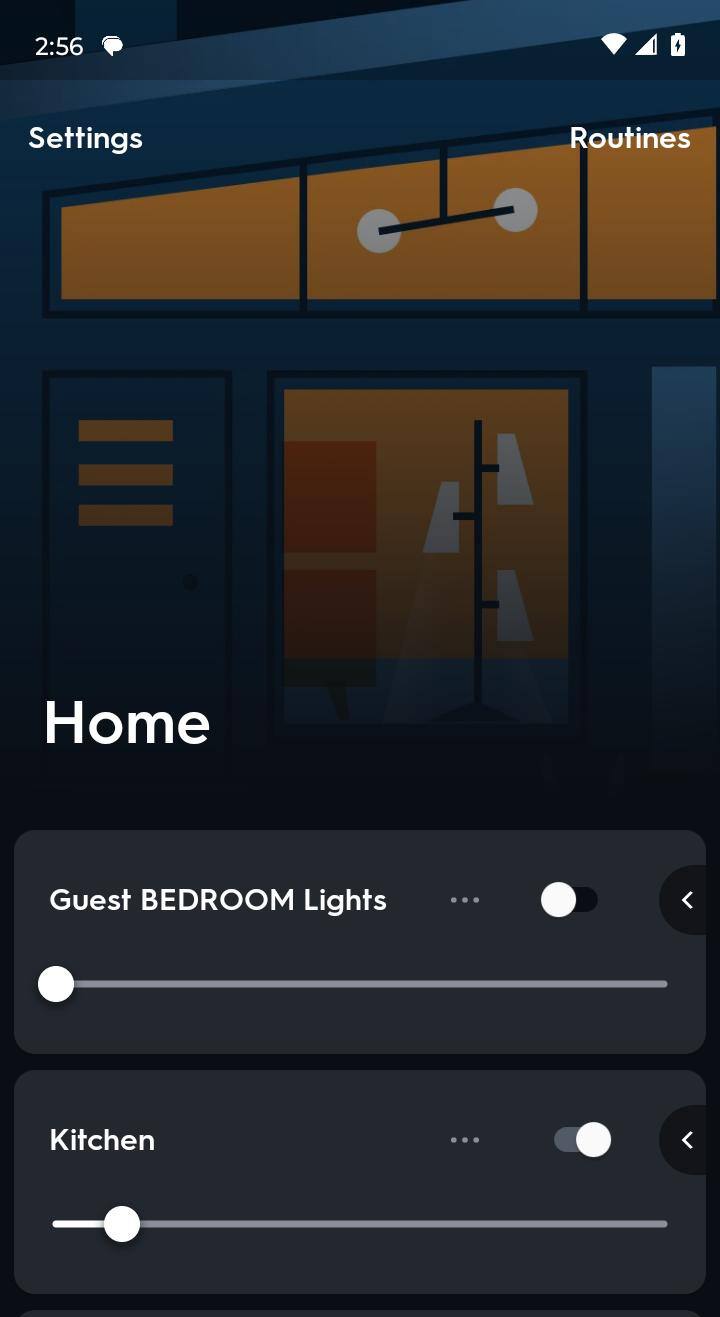This screenshot has height=1317, width=720.
Task: Set Kitchen brightness on its slider
Action: click(x=360, y=1224)
